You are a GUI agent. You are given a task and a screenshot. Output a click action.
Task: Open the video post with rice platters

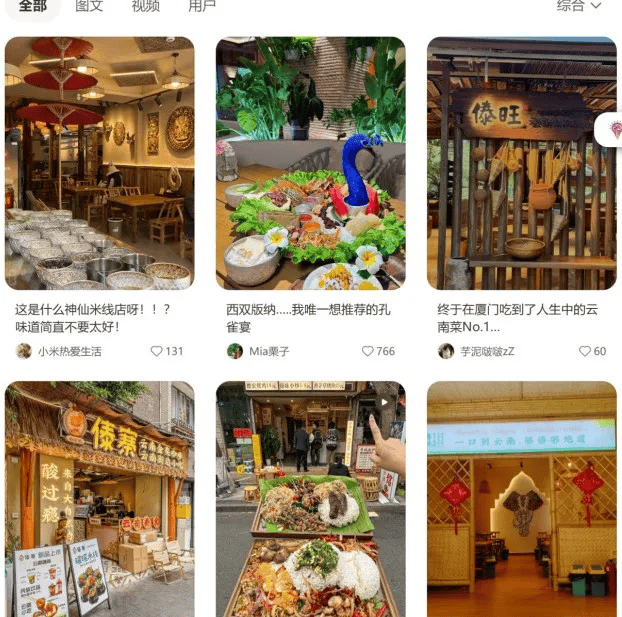tap(310, 498)
